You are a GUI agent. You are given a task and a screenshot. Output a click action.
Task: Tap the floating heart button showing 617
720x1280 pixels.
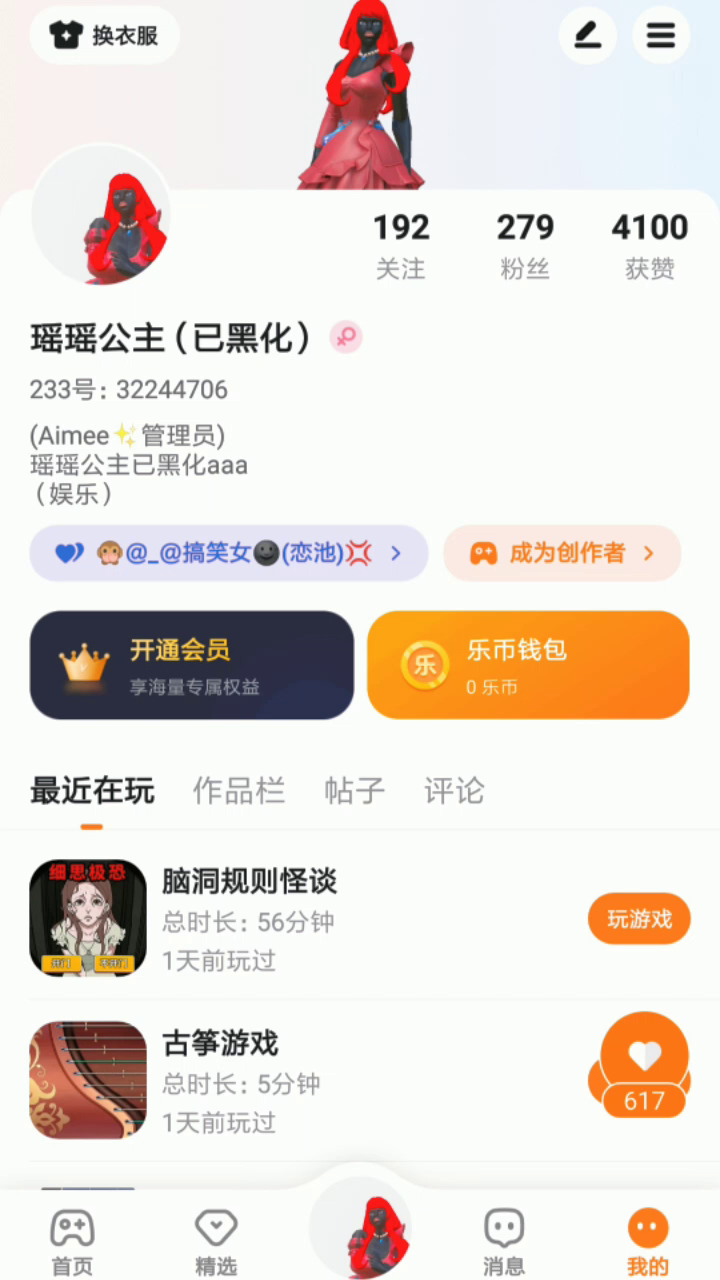(x=644, y=1066)
